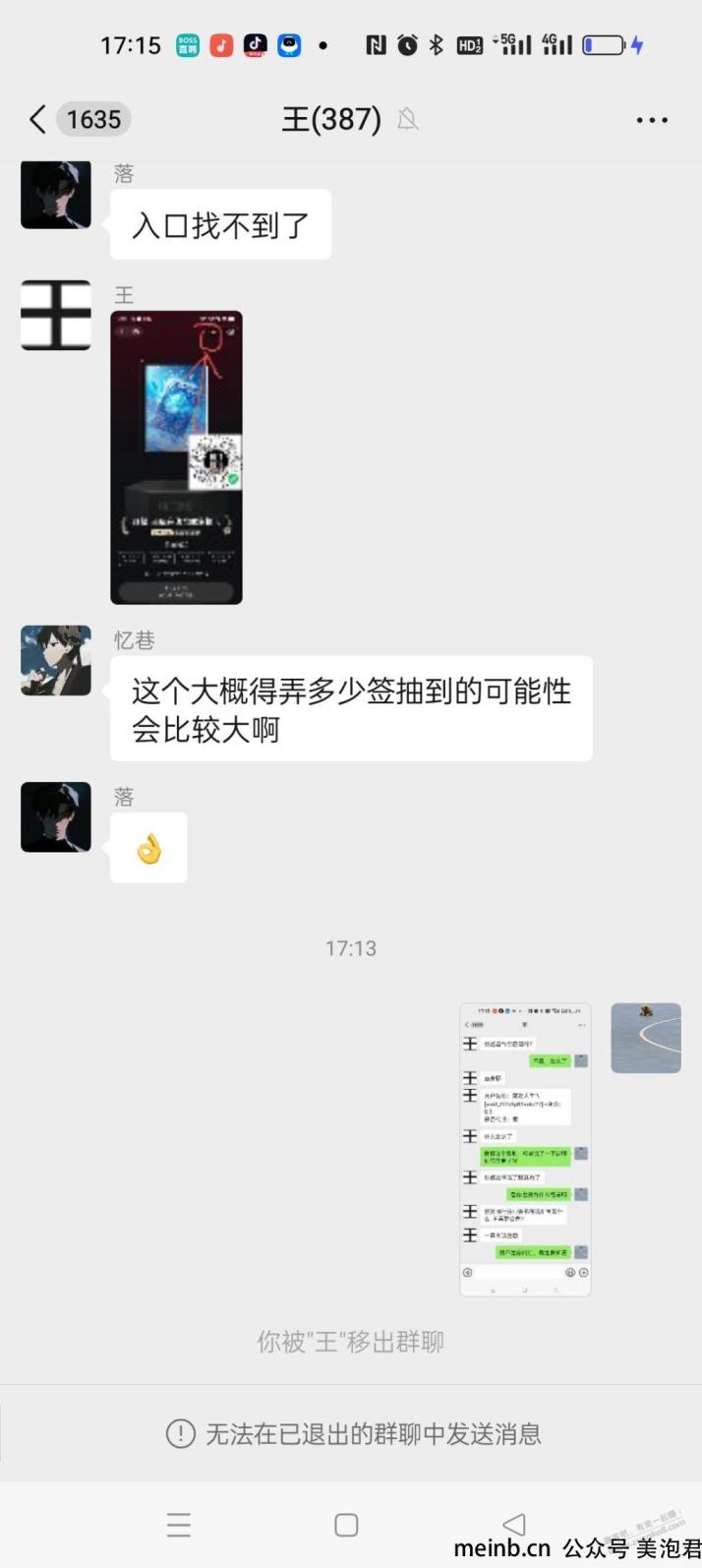This screenshot has width=702, height=1568.
Task: View 忆巷's profile avatar
Action: tap(56, 660)
